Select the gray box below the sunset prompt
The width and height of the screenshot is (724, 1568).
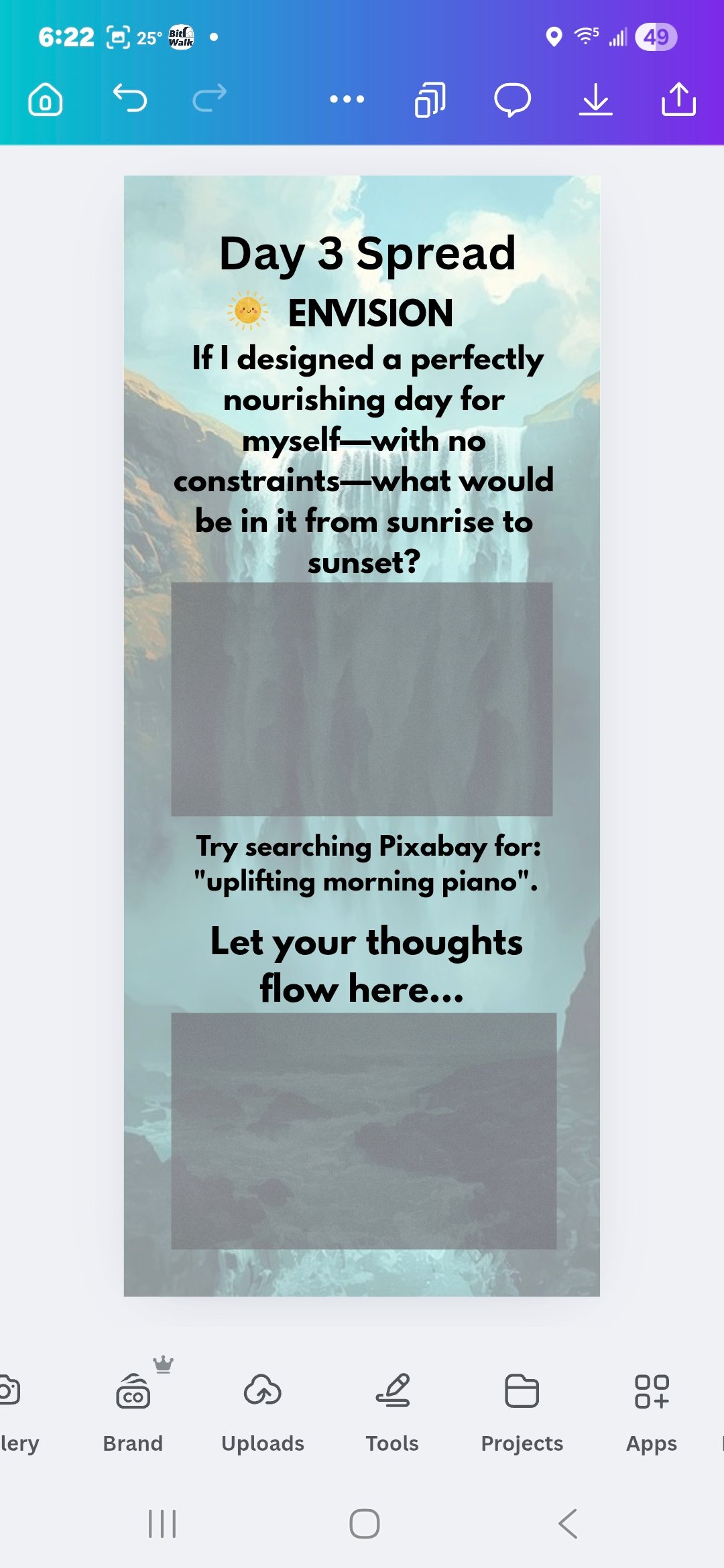click(362, 699)
